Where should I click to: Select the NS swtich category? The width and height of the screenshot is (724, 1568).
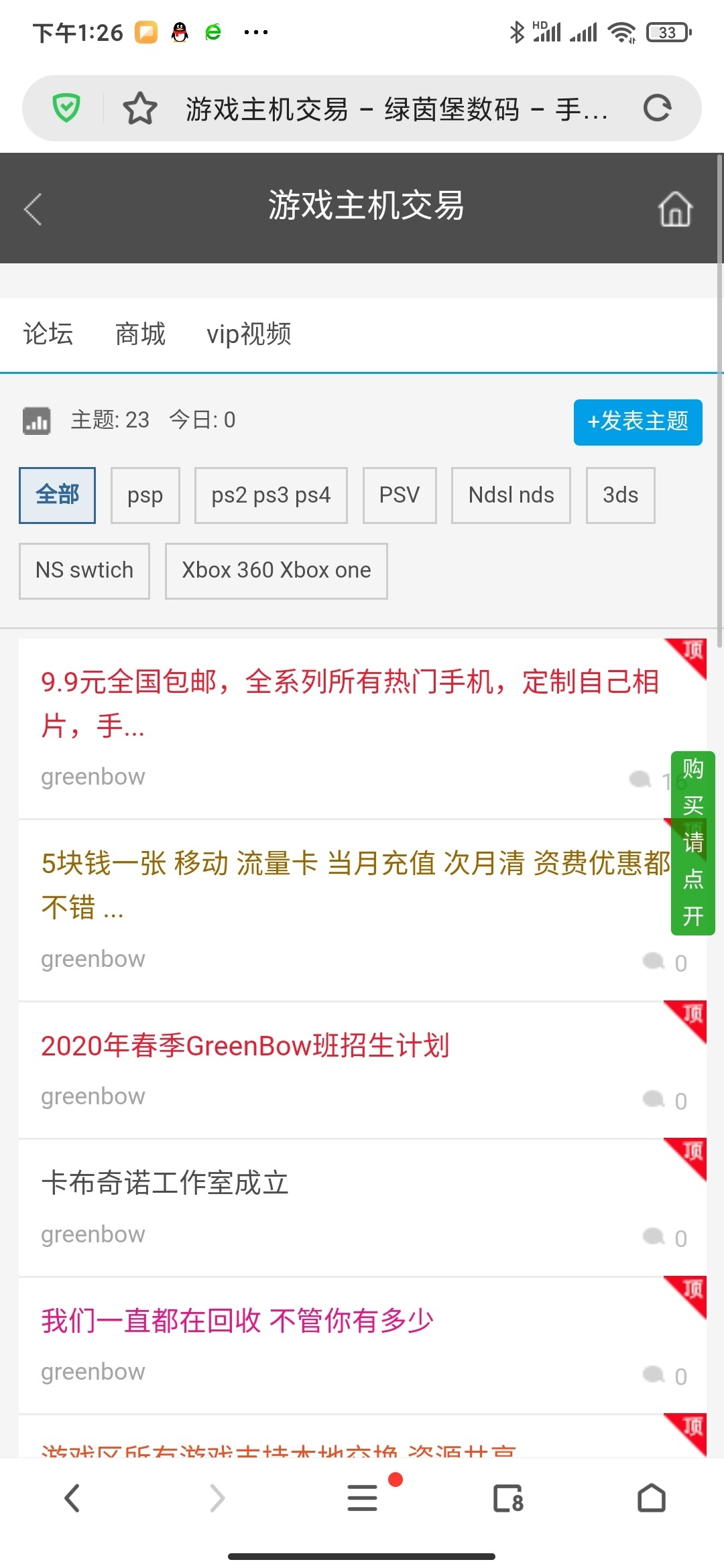84,570
